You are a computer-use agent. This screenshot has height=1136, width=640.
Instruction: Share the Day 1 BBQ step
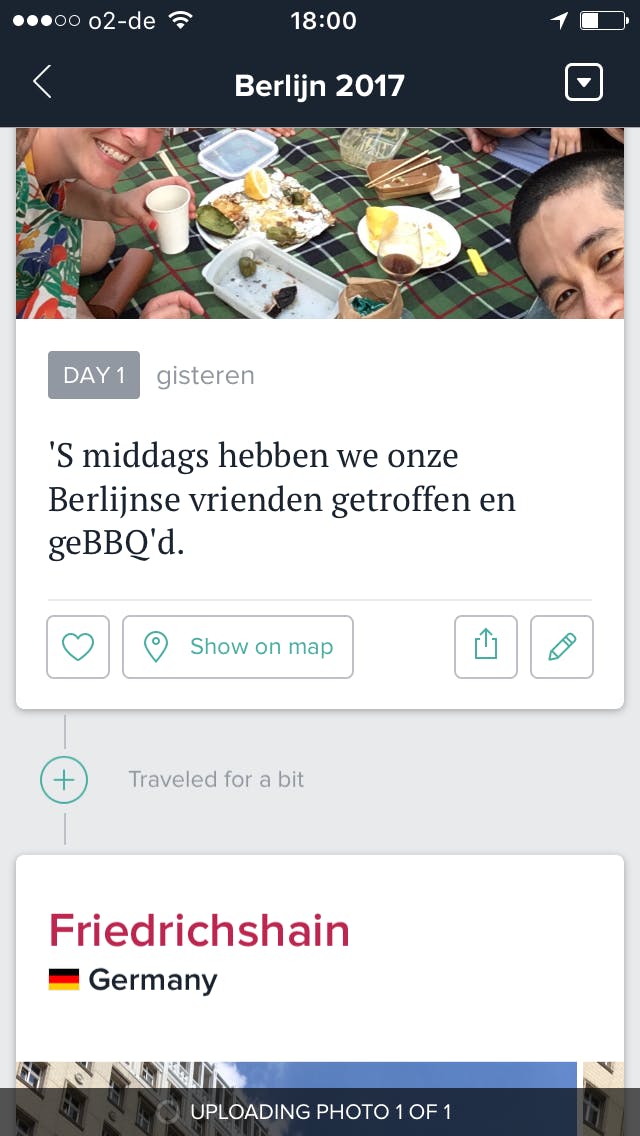pyautogui.click(x=486, y=647)
